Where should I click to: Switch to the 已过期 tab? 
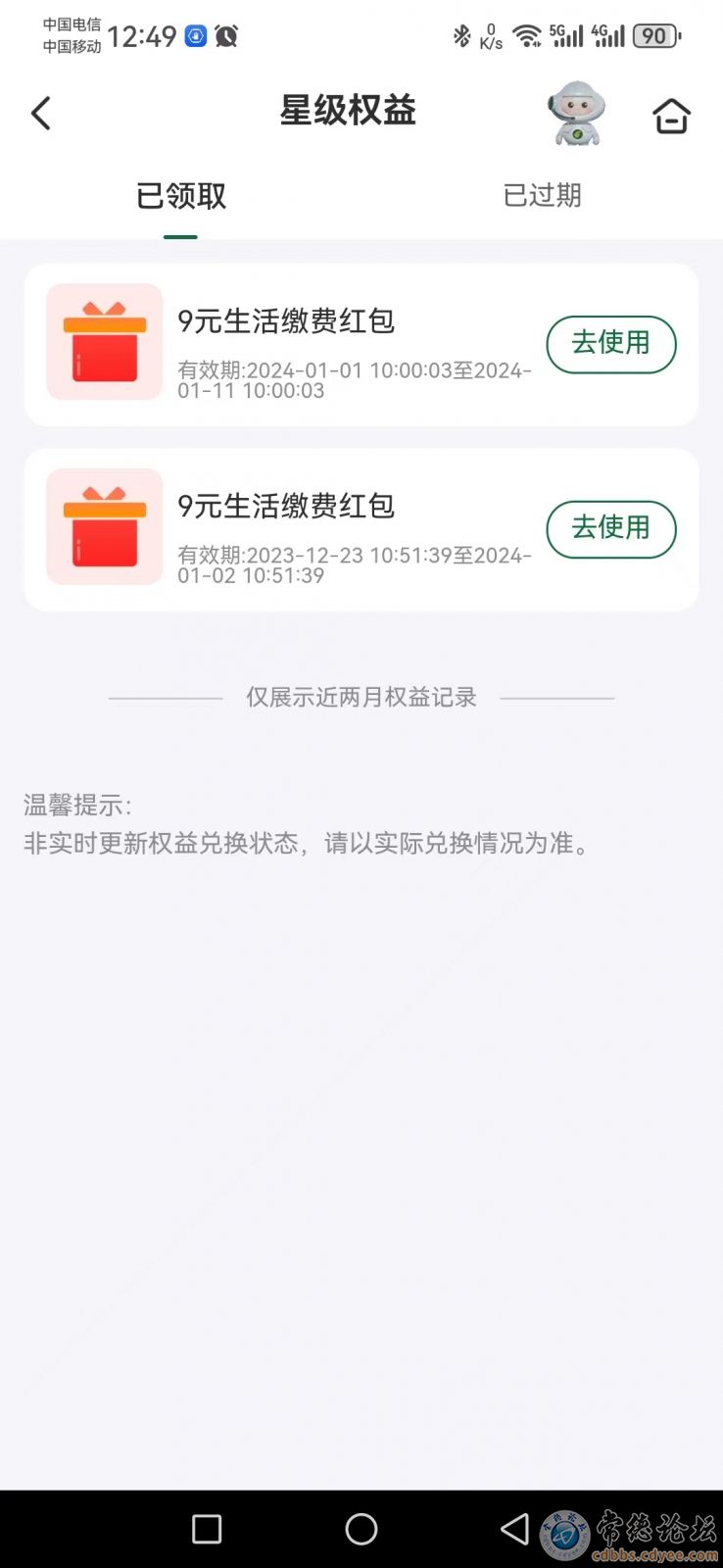(x=542, y=195)
